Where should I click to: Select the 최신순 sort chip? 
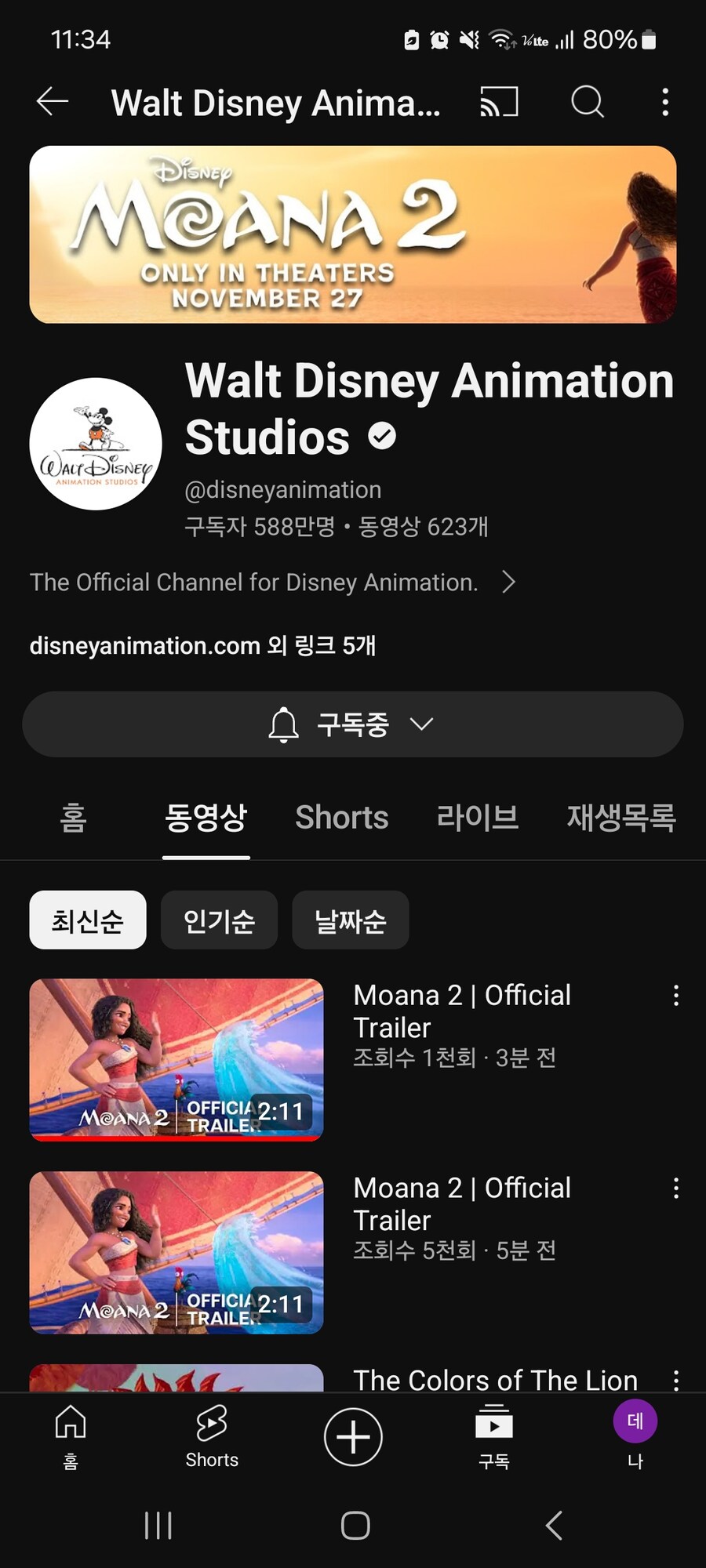[x=87, y=921]
